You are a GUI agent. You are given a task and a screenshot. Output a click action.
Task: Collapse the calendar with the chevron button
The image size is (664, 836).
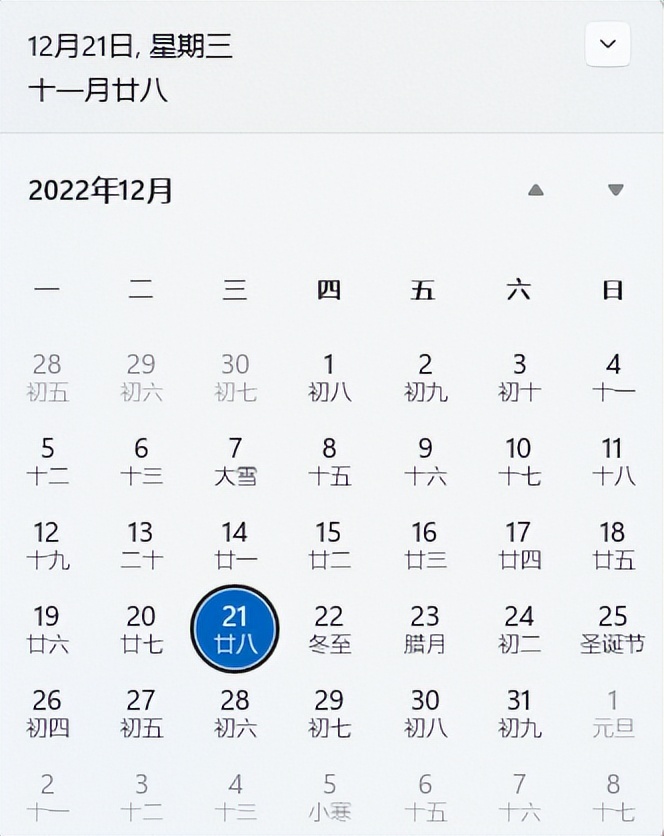click(x=607, y=45)
